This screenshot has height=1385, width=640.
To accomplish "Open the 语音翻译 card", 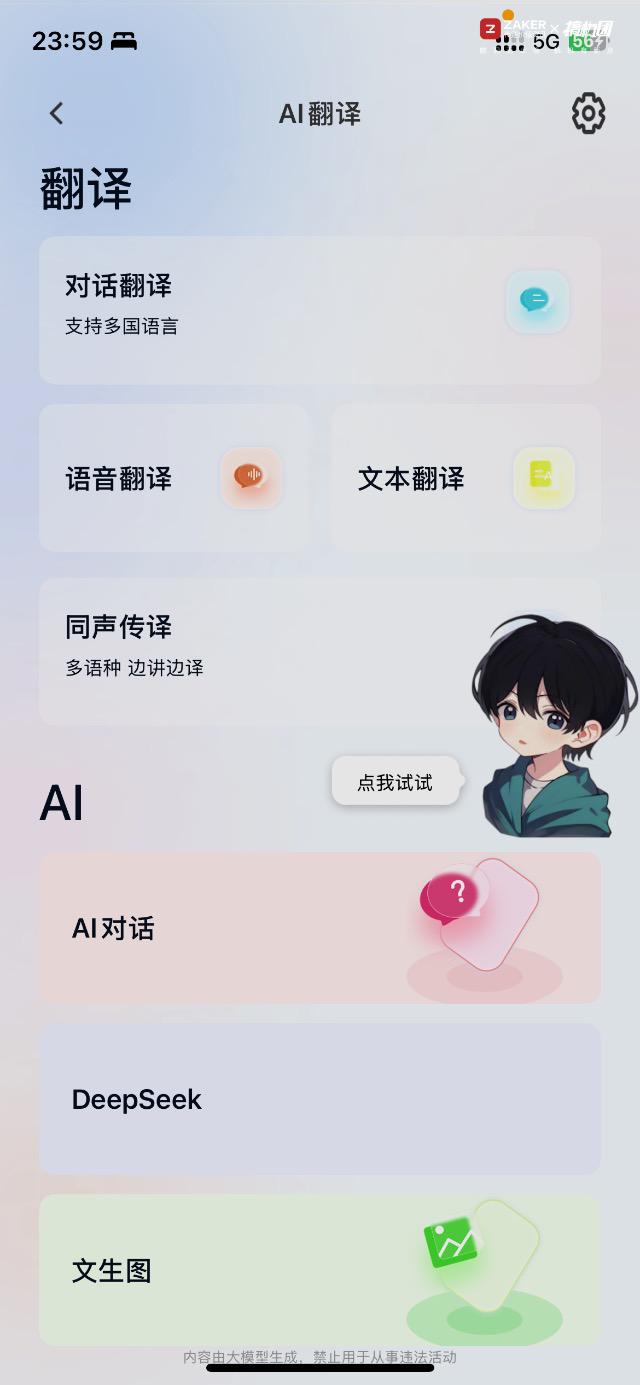I will (173, 478).
